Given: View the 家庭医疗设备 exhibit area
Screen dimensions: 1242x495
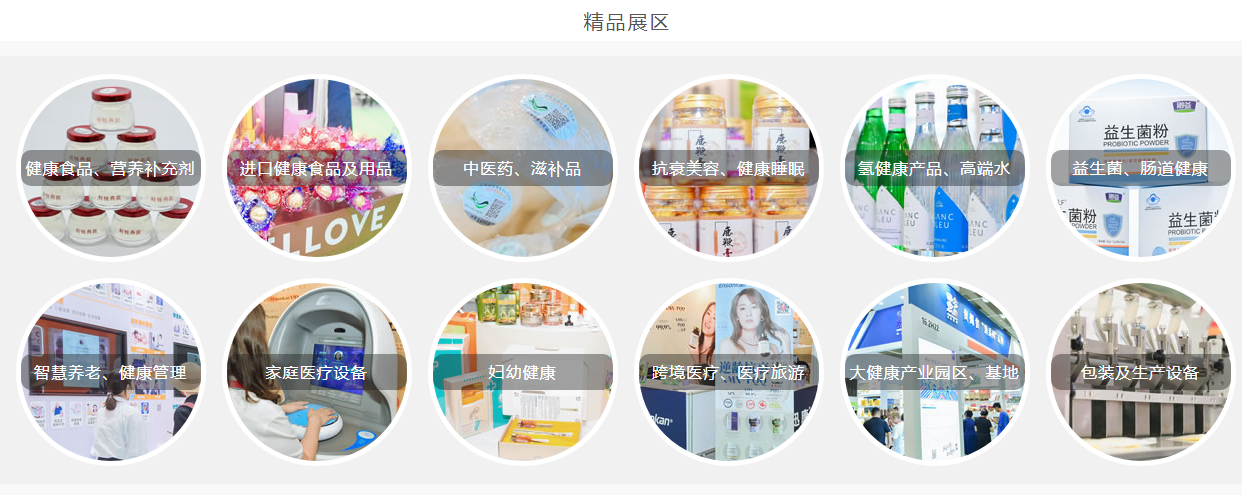Looking at the screenshot, I should tap(316, 372).
